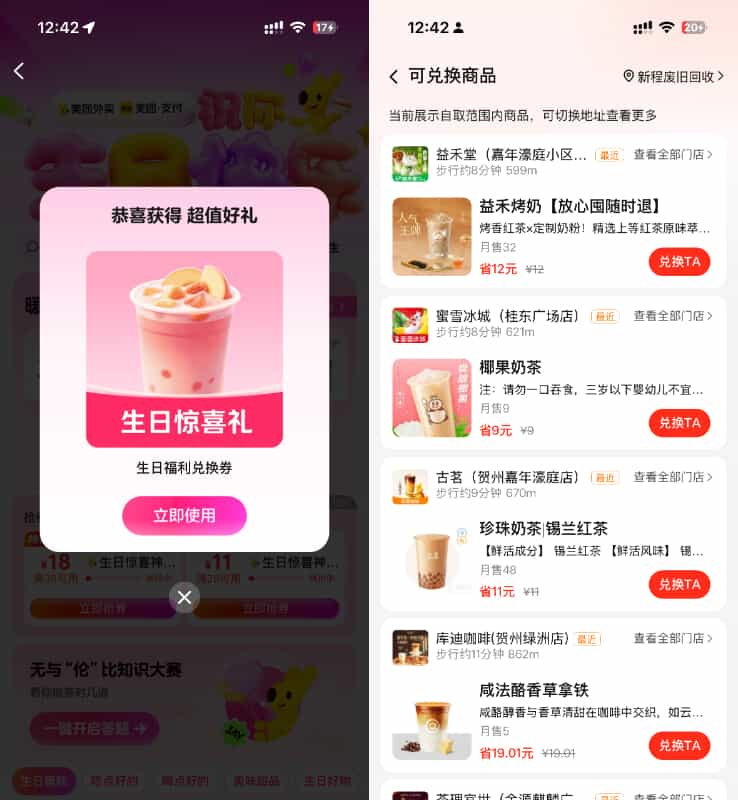The width and height of the screenshot is (738, 800).
Task: Select the 蜜雪冰城 store logo icon
Action: 410,325
